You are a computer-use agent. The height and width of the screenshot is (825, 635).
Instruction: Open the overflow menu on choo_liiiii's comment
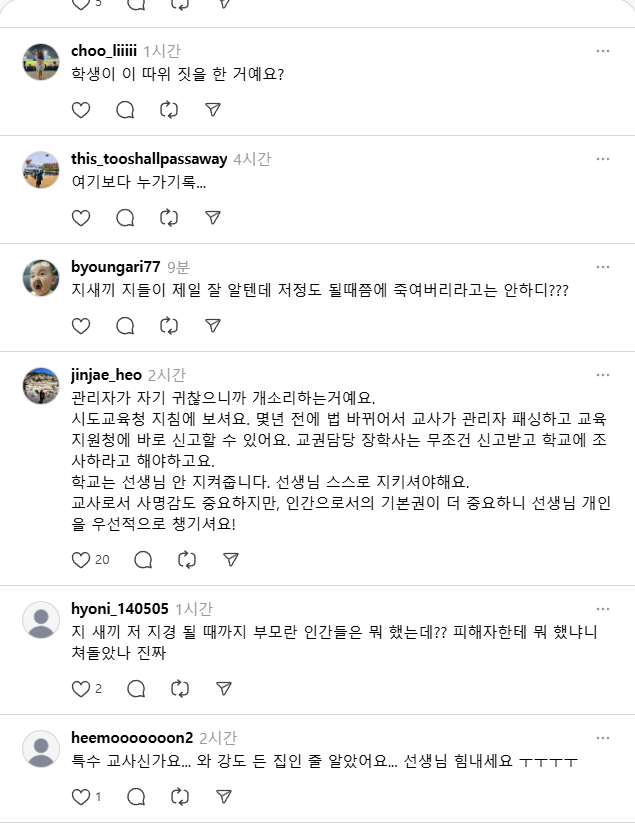(602, 51)
